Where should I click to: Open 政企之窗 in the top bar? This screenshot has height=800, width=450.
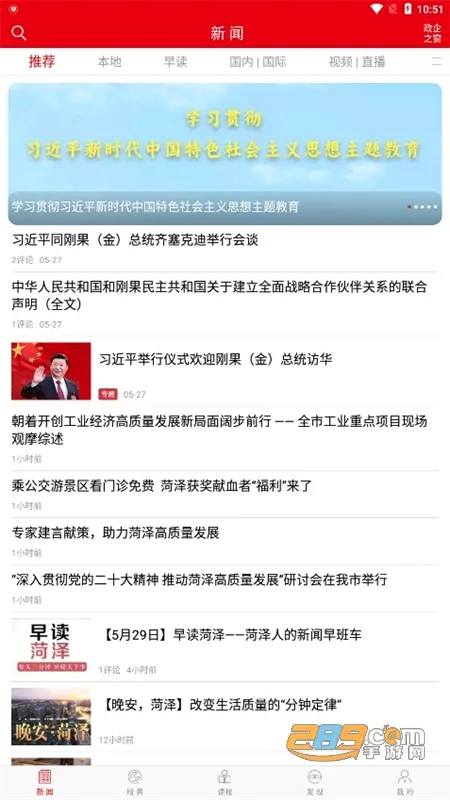[432, 33]
